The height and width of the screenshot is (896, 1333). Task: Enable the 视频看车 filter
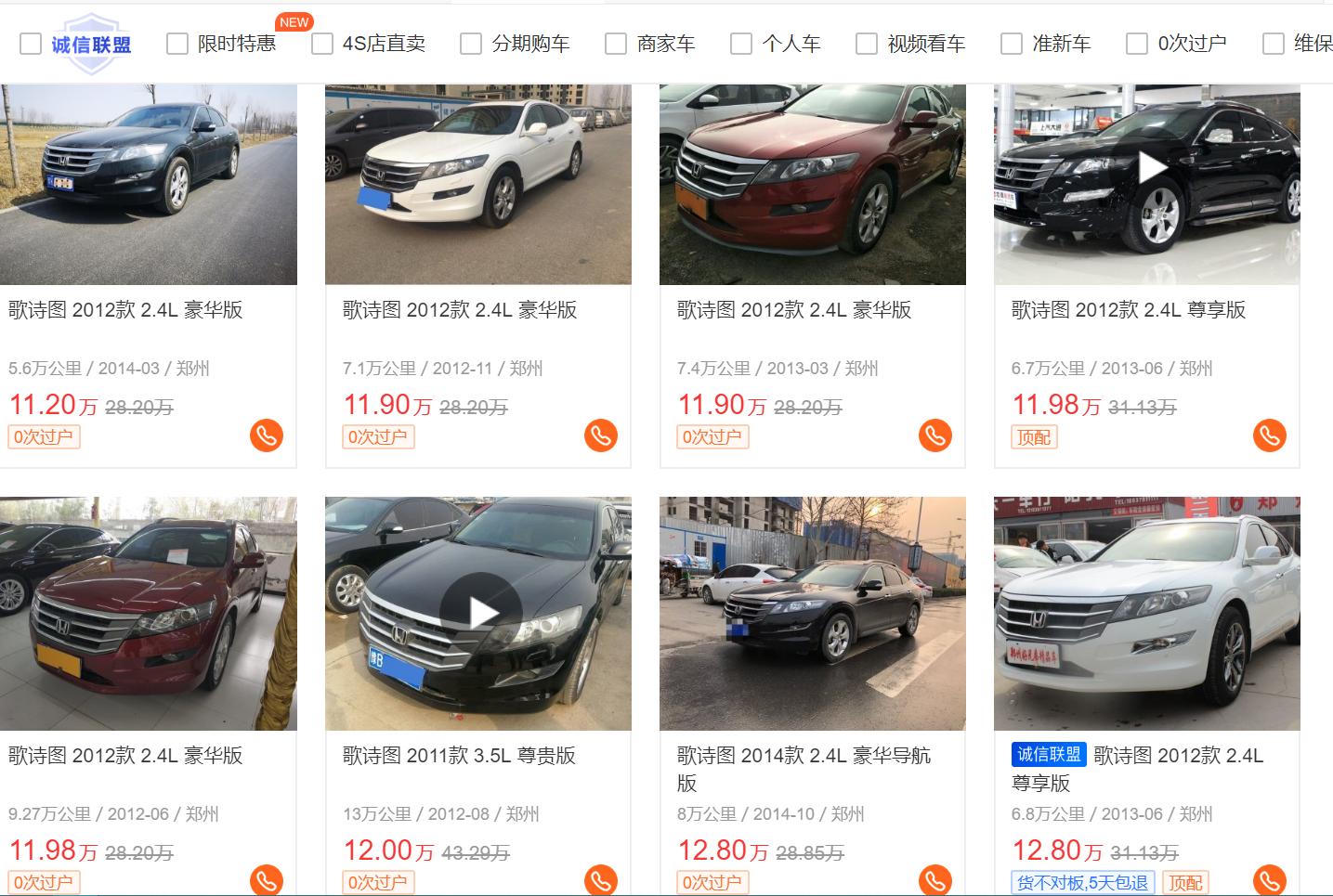click(x=867, y=44)
